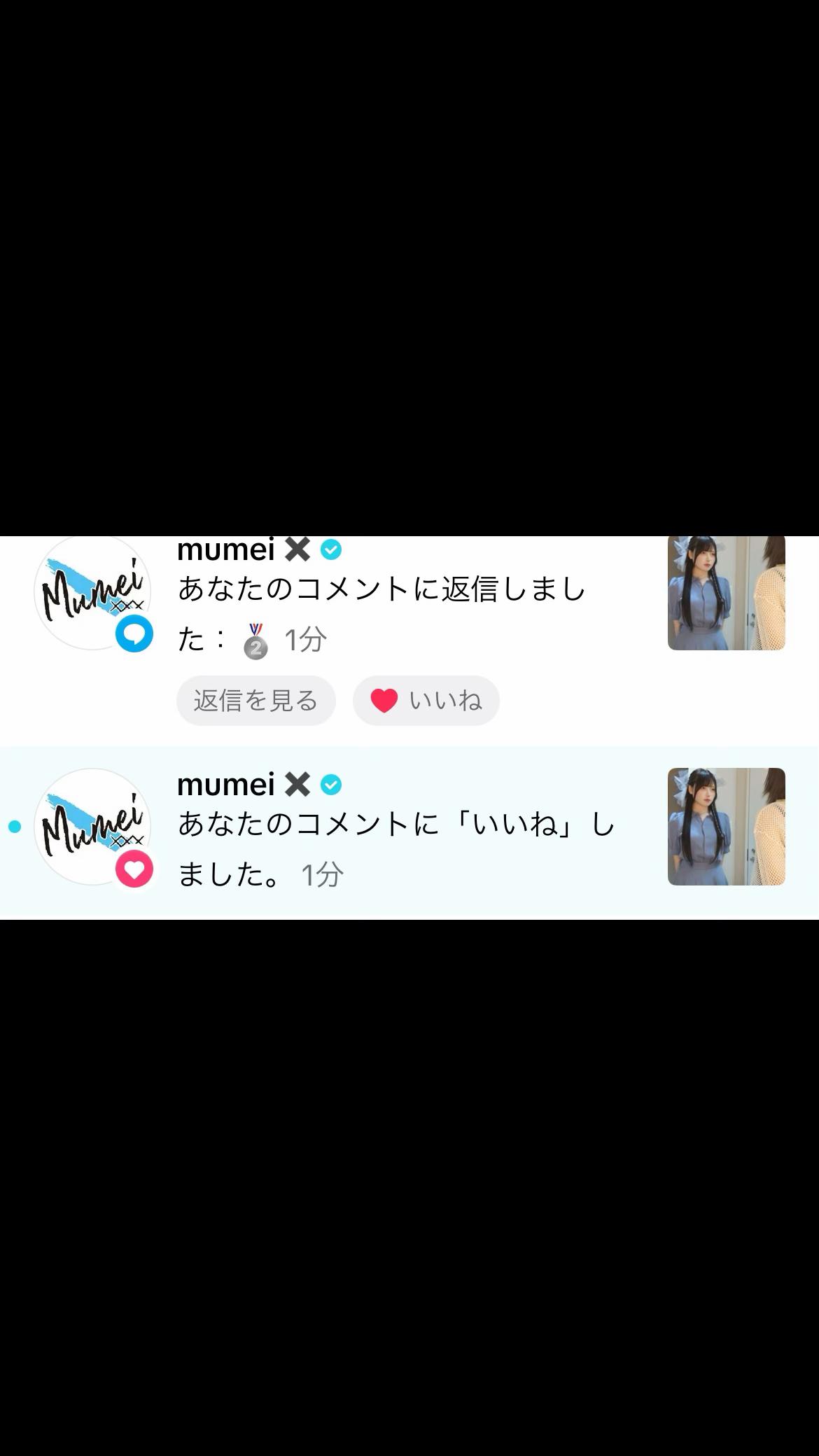Like the reply with いいね button
This screenshot has height=1456, width=819.
[x=426, y=701]
